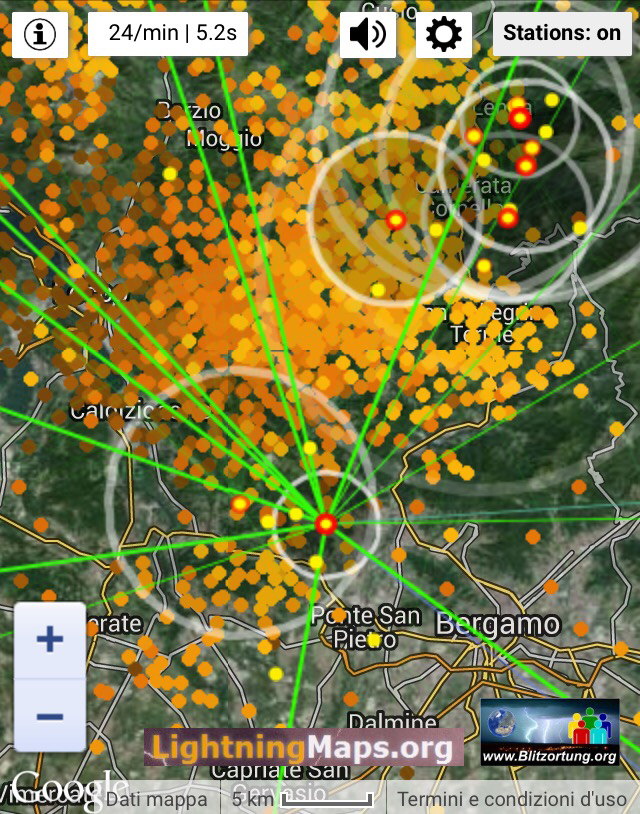Open the info button
The width and height of the screenshot is (640, 814).
(40, 34)
